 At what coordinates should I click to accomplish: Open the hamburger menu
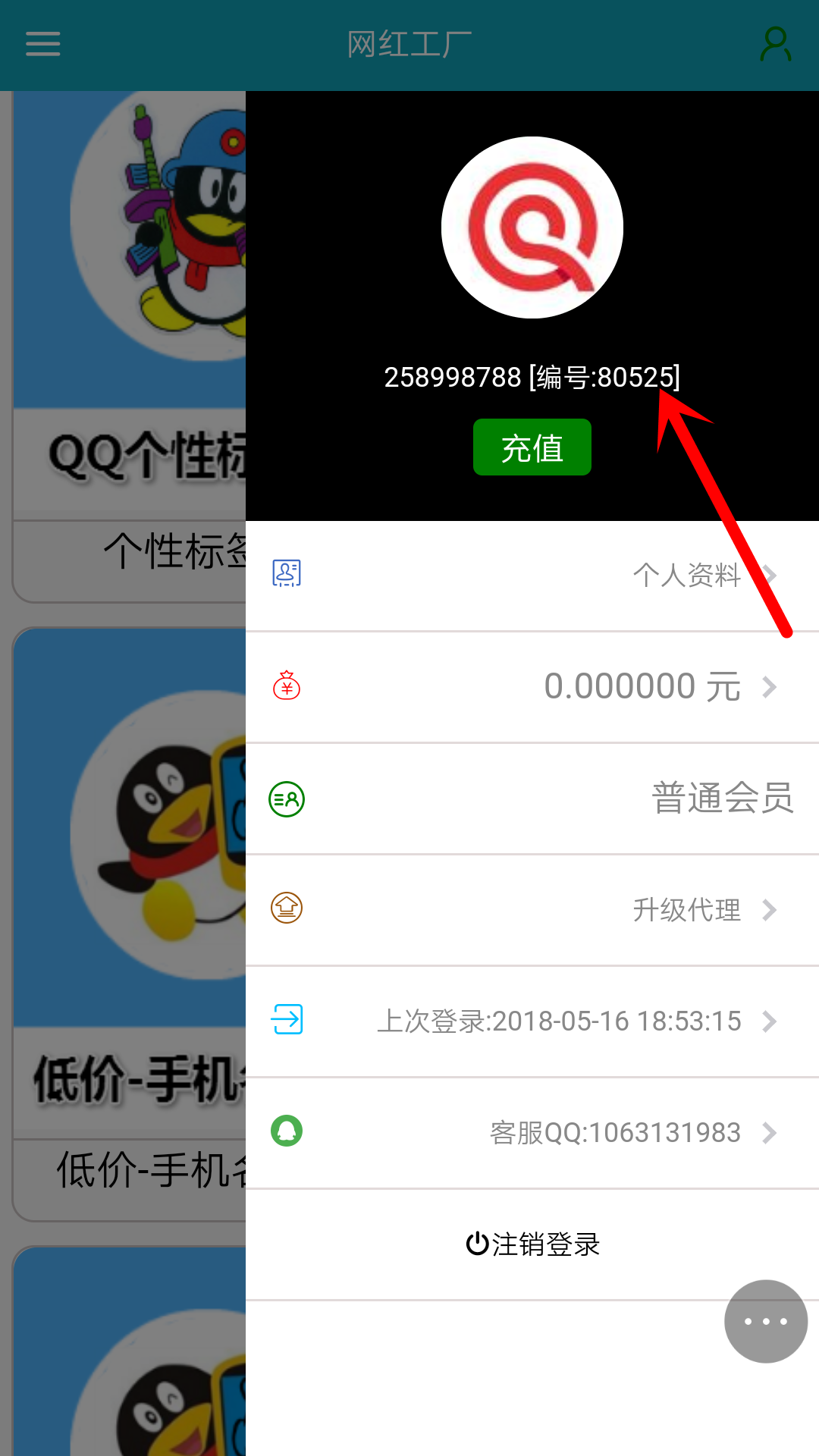[42, 44]
